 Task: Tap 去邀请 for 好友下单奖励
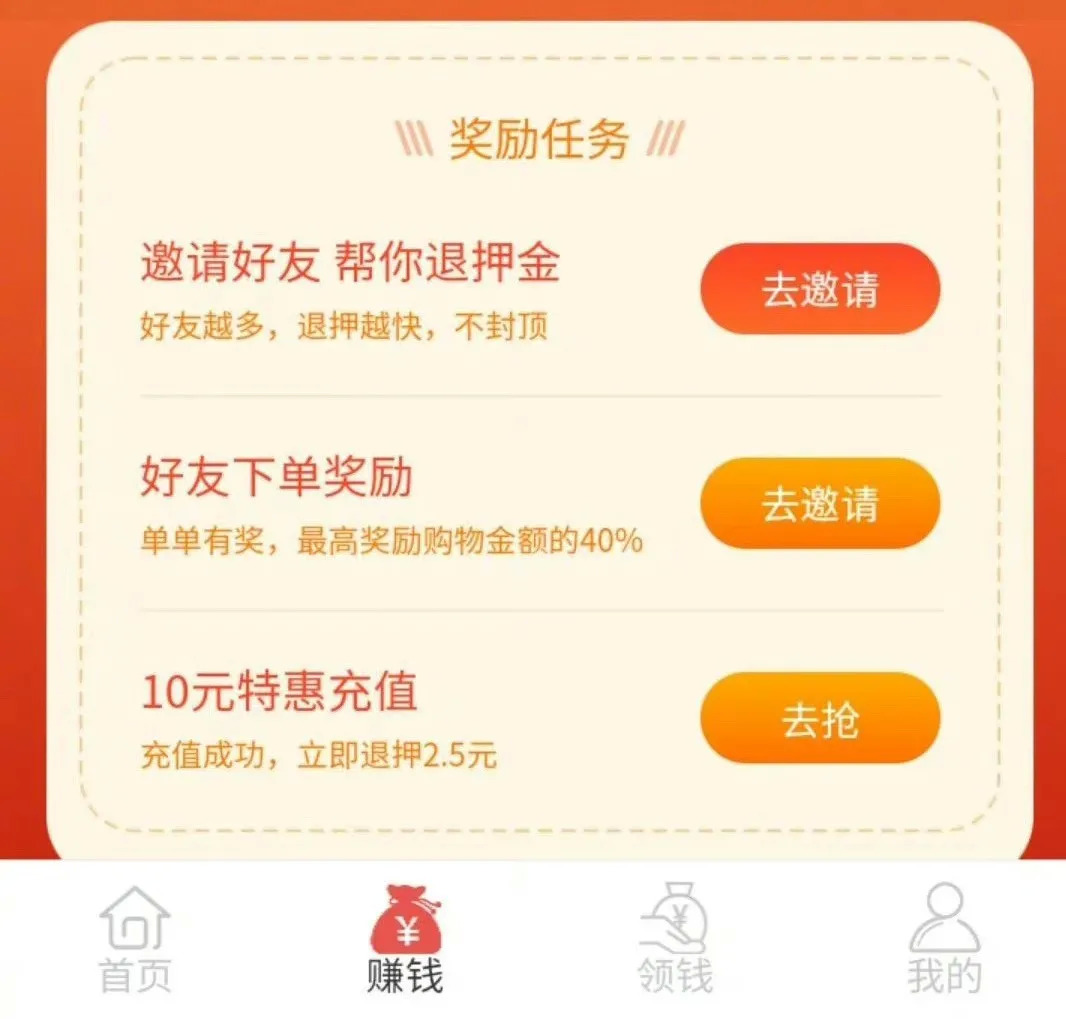click(x=820, y=503)
